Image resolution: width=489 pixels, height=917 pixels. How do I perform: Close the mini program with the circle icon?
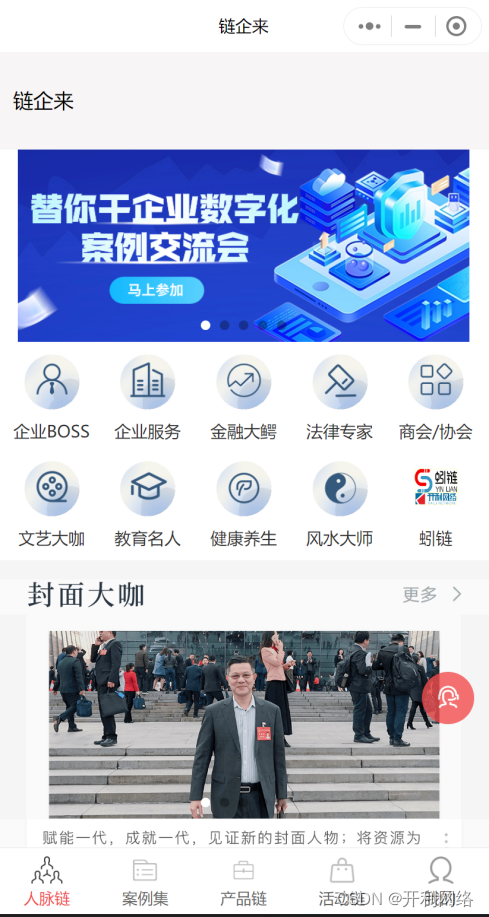(x=456, y=26)
